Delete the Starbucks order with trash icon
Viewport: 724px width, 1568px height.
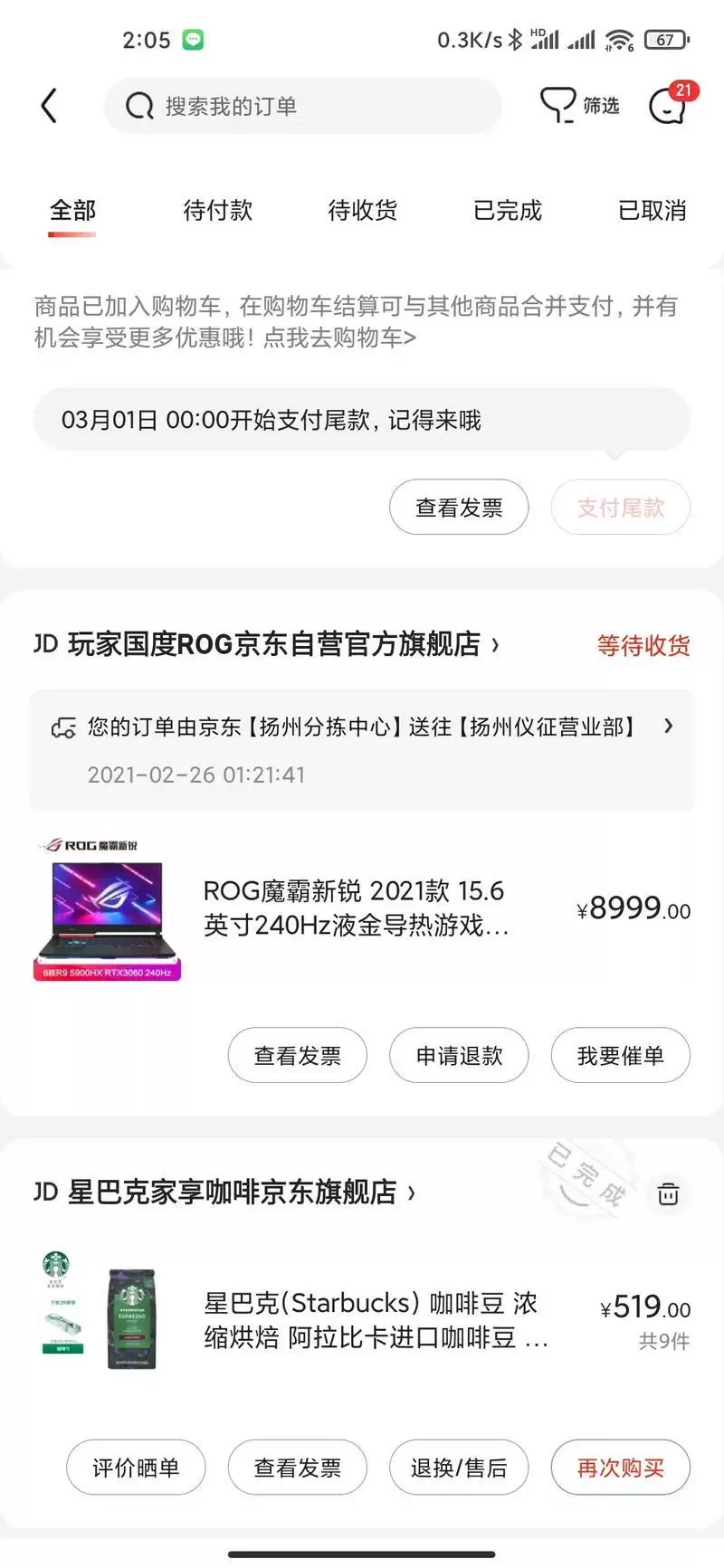pos(668,1193)
